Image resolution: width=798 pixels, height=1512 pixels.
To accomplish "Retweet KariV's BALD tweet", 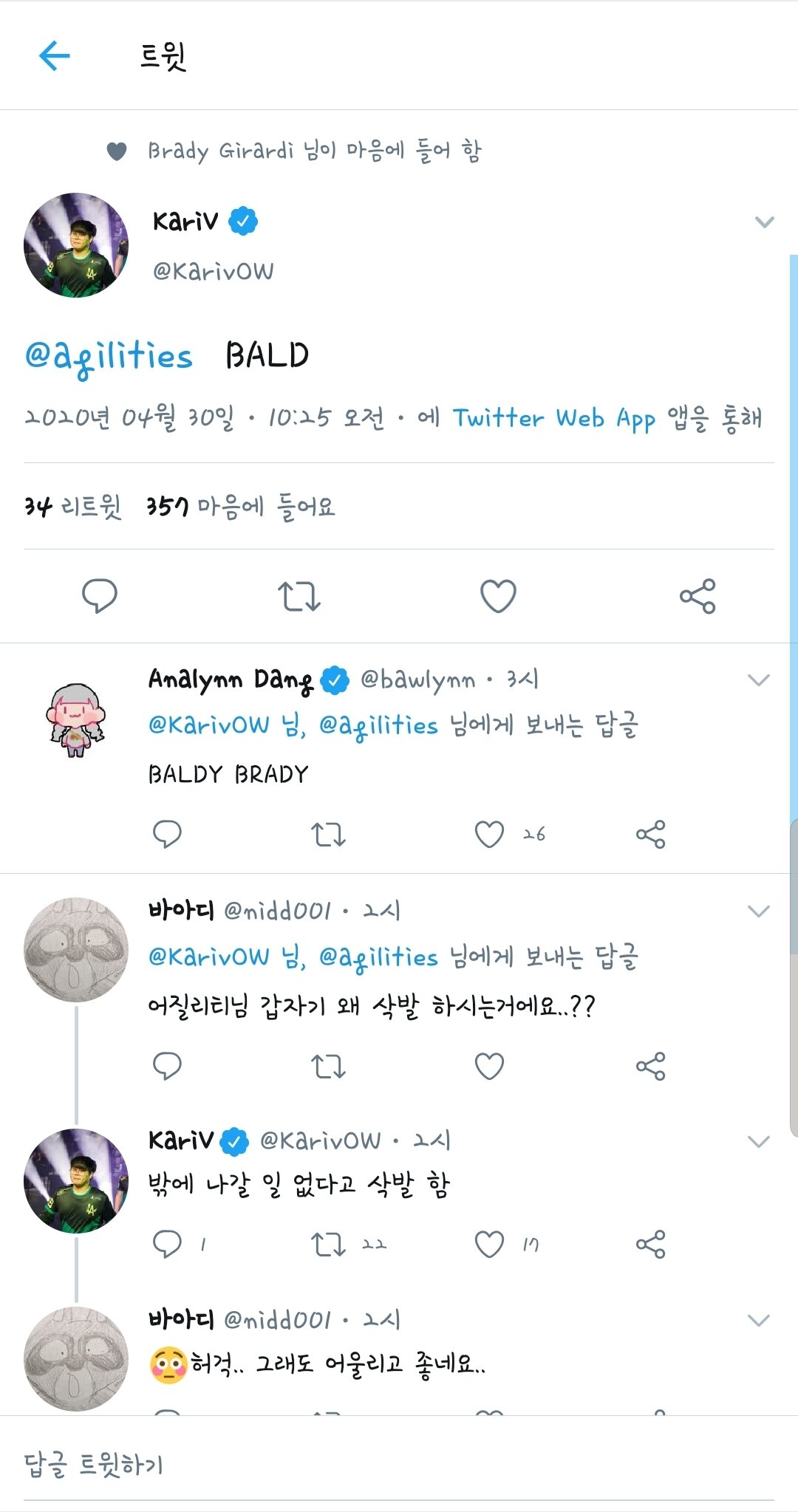I will click(299, 595).
